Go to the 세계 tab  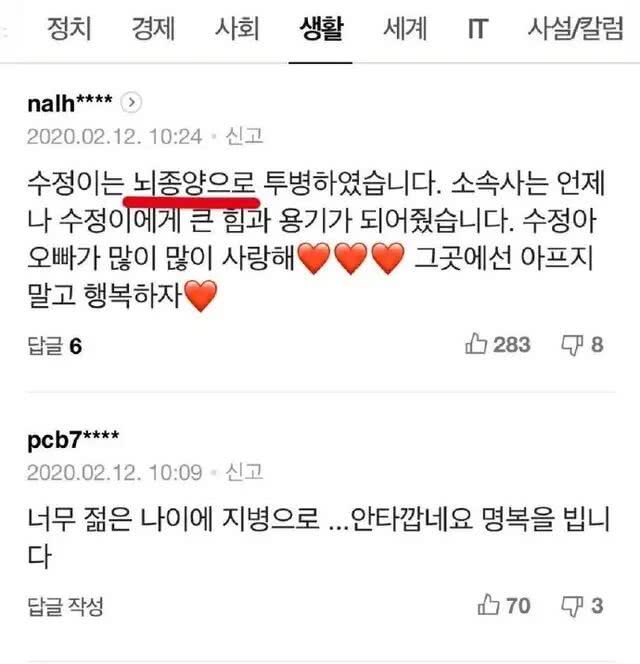pos(405,29)
